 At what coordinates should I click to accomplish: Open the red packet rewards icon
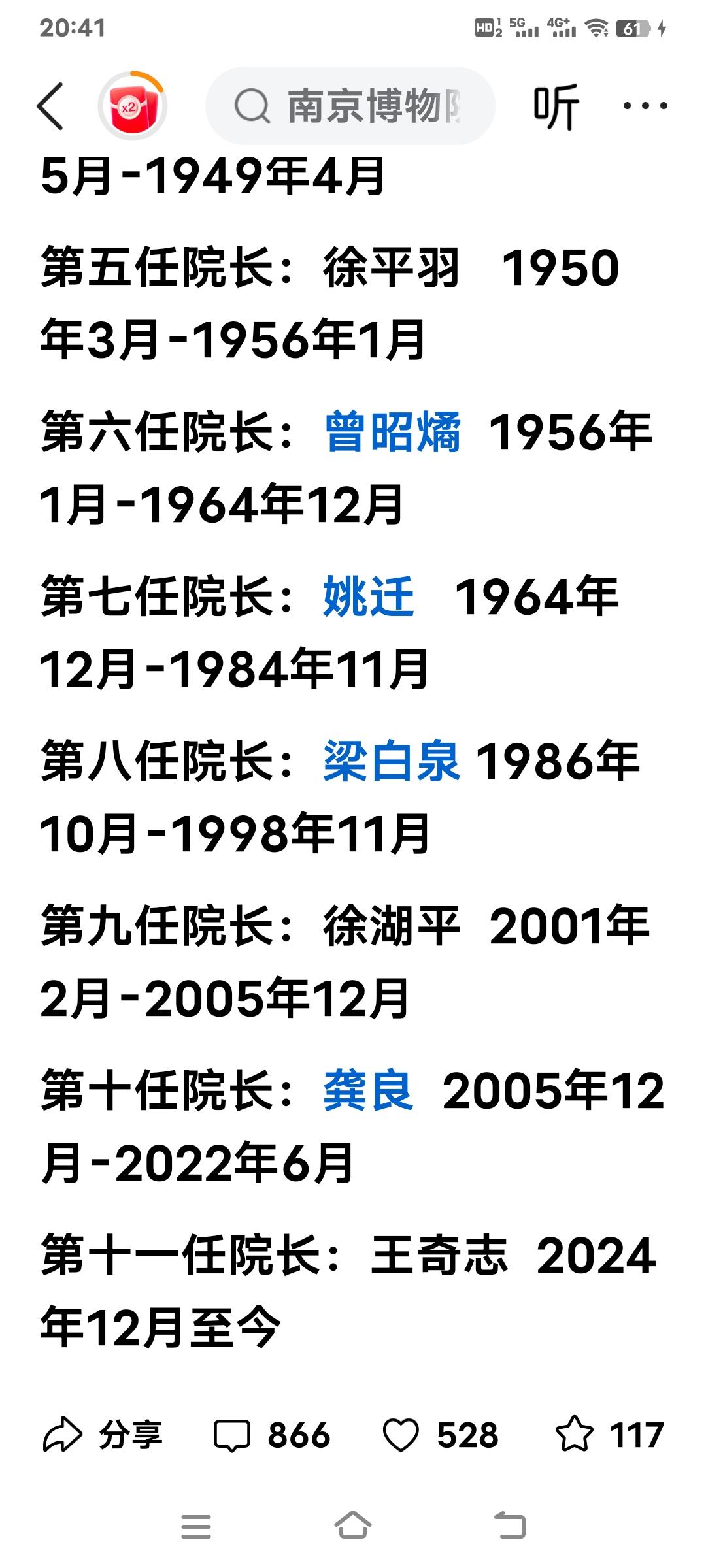click(134, 106)
